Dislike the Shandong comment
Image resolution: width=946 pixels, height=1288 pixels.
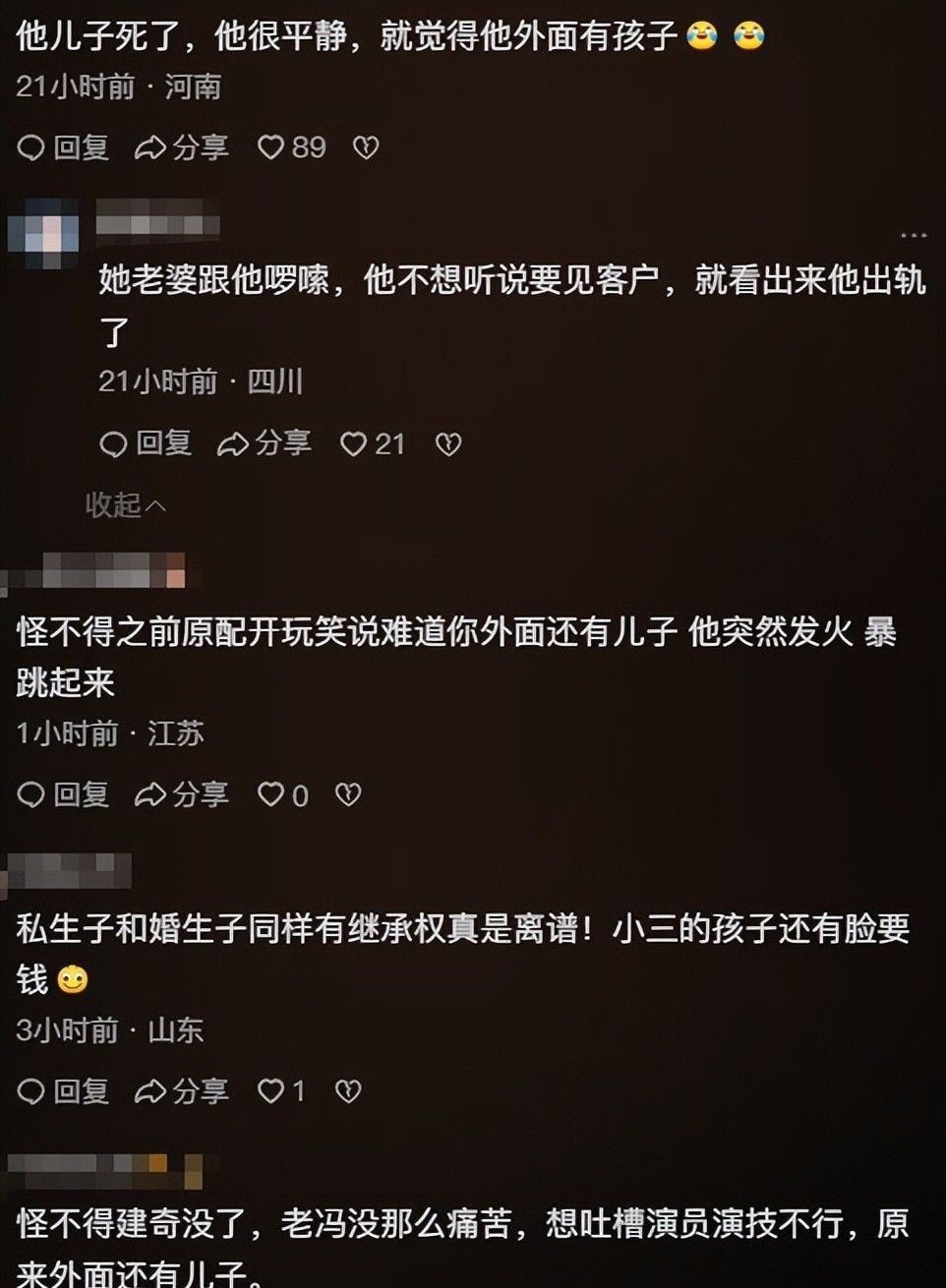[x=348, y=1091]
